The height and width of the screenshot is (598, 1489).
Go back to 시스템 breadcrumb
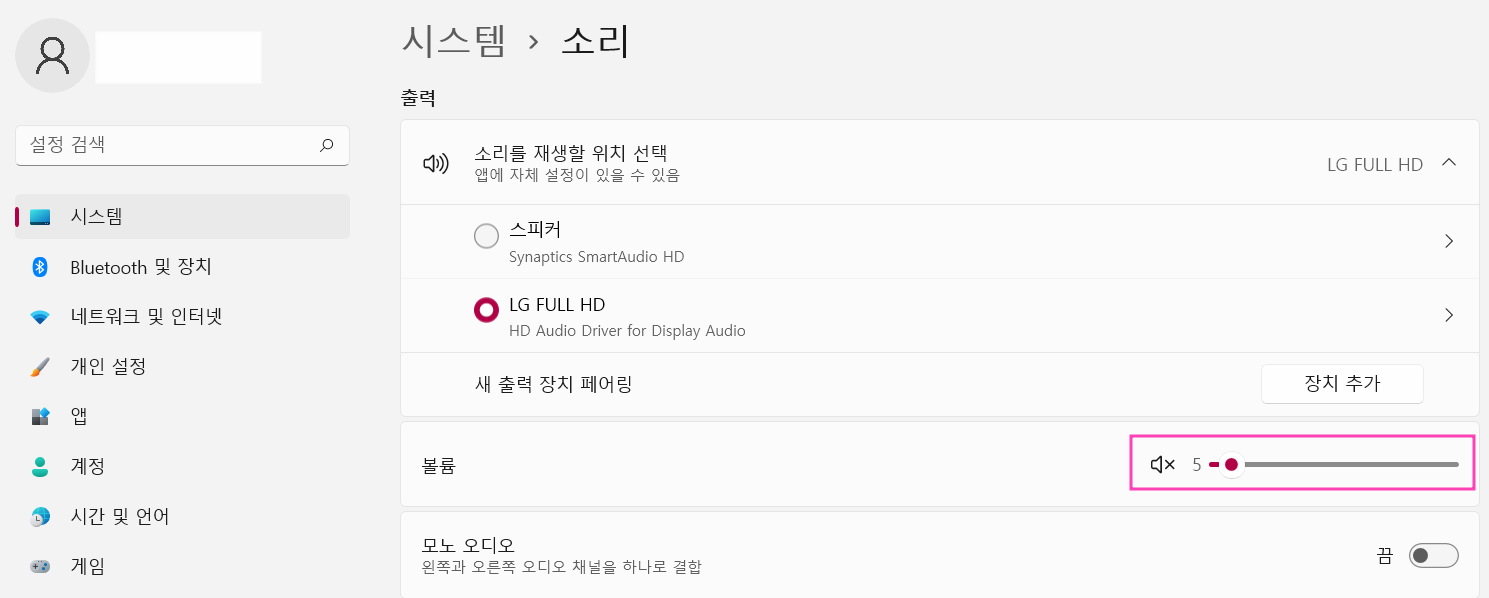tap(454, 40)
